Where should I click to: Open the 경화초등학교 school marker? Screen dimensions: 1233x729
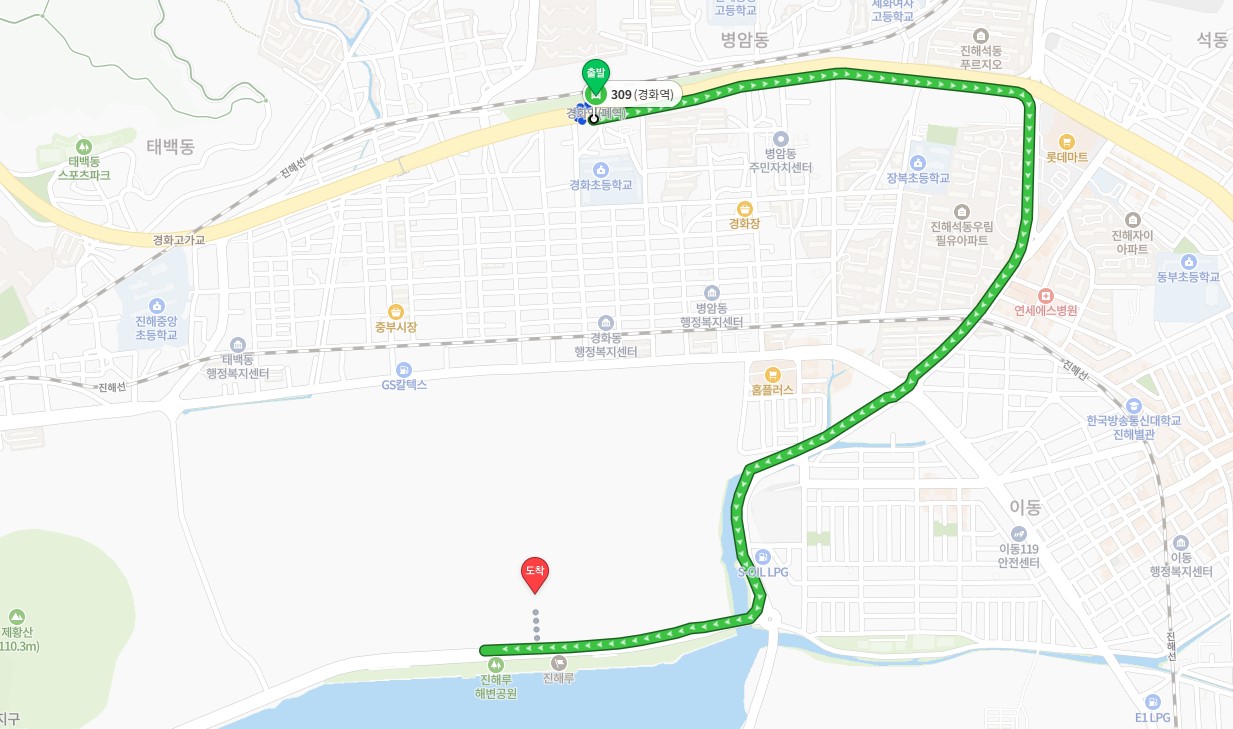pyautogui.click(x=601, y=170)
